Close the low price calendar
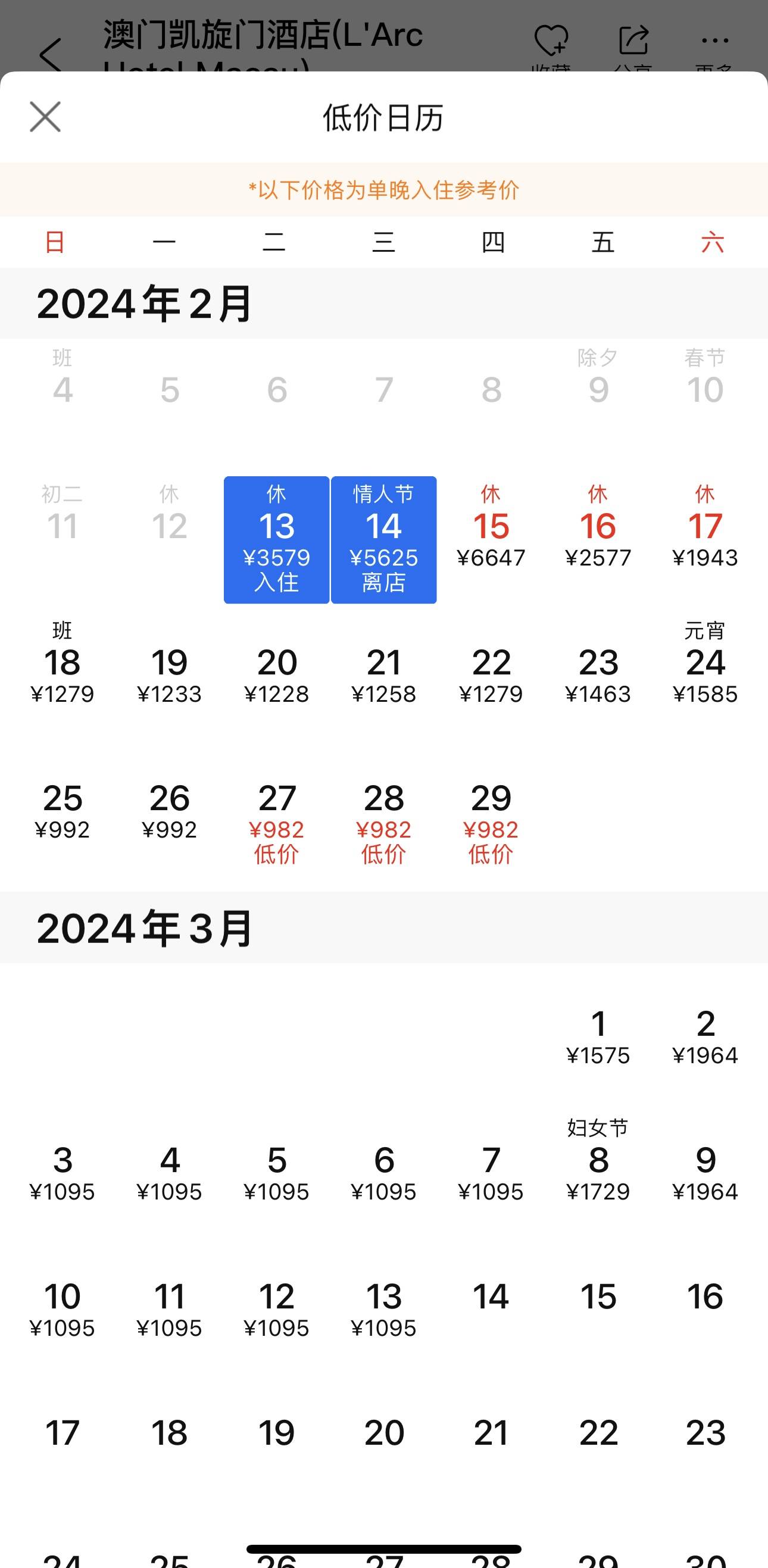This screenshot has width=768, height=1568. click(45, 117)
